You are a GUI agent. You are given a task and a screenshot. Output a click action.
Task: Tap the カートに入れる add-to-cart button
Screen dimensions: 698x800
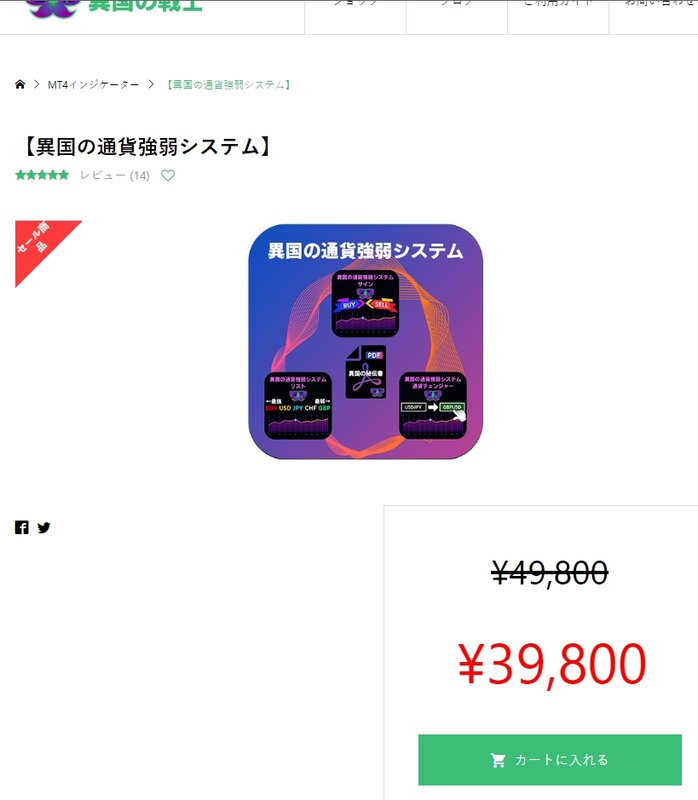pos(549,760)
